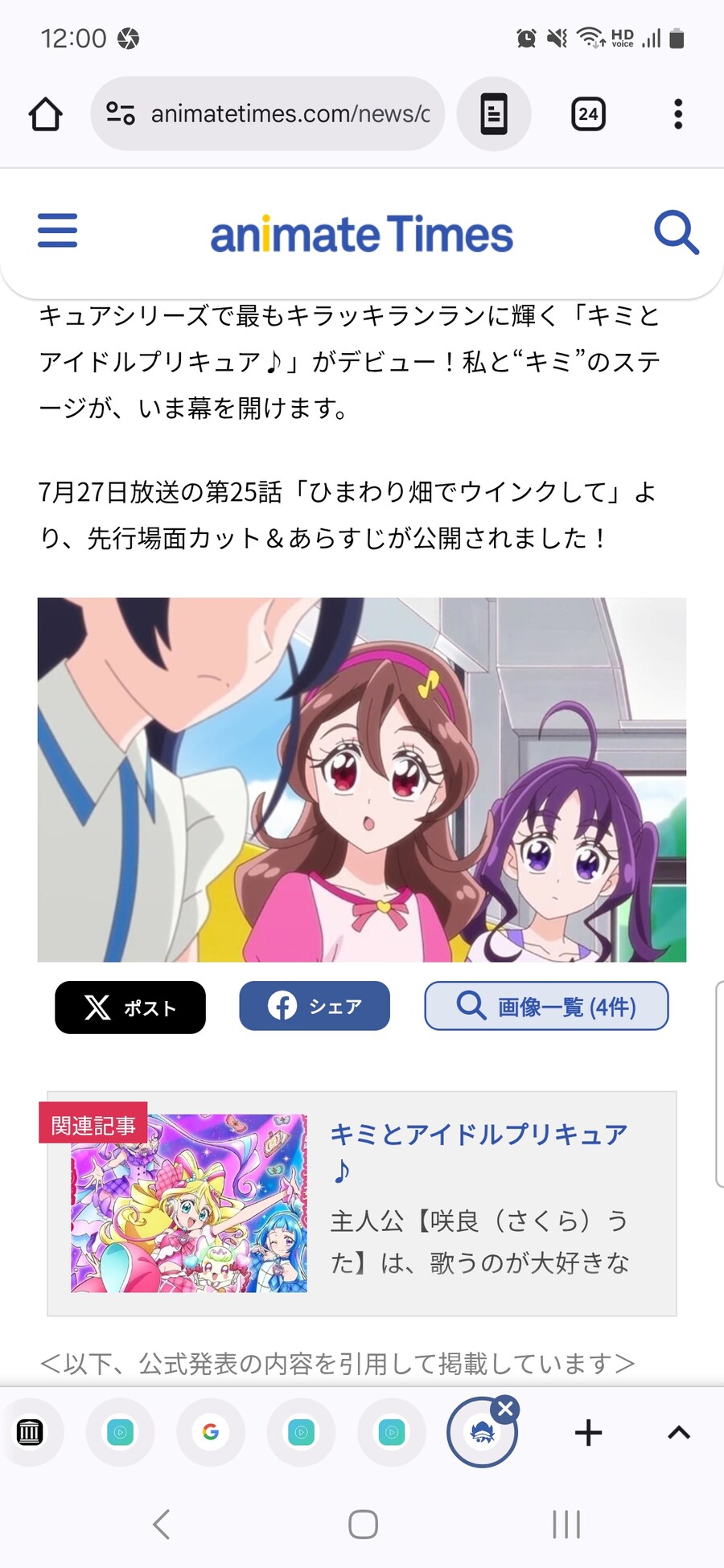Add a new browser tab
Viewport: 724px width, 1568px height.
tap(588, 1432)
